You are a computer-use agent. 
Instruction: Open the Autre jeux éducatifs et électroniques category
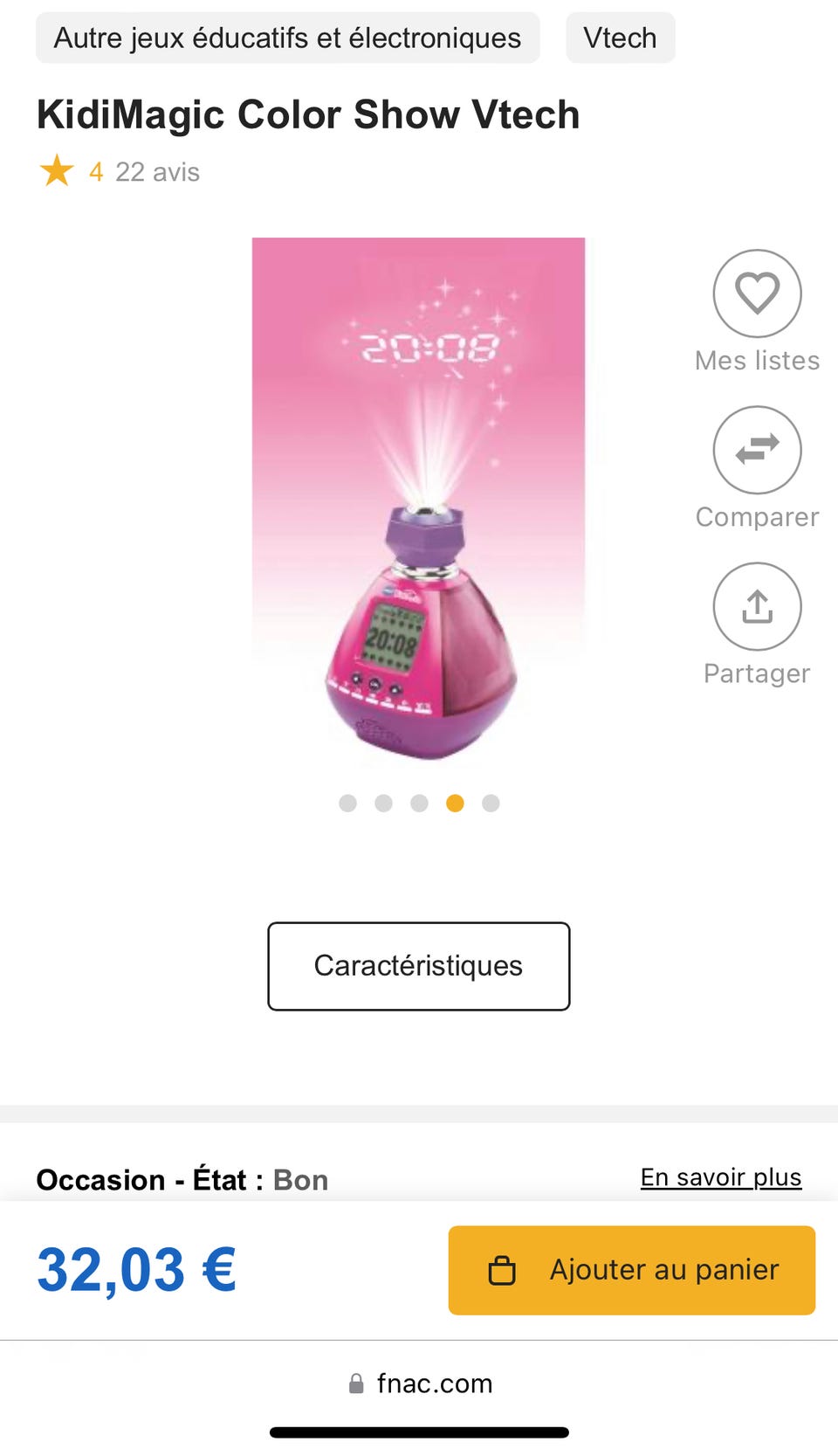point(287,38)
